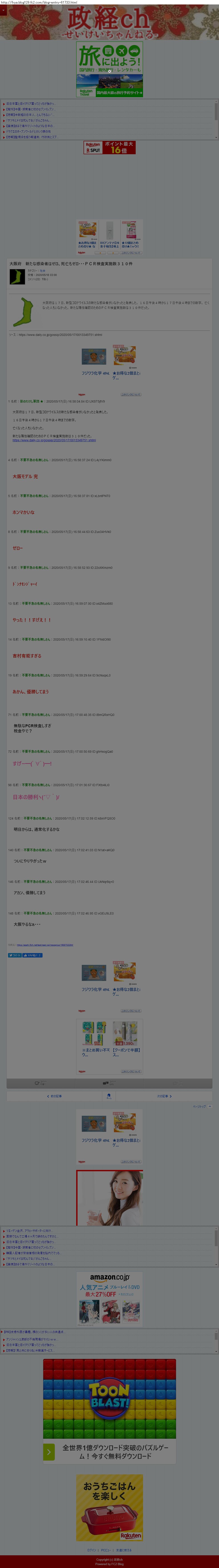Go to the next article (次の記事)
This screenshot has width=219, height=1568.
(164, 1096)
